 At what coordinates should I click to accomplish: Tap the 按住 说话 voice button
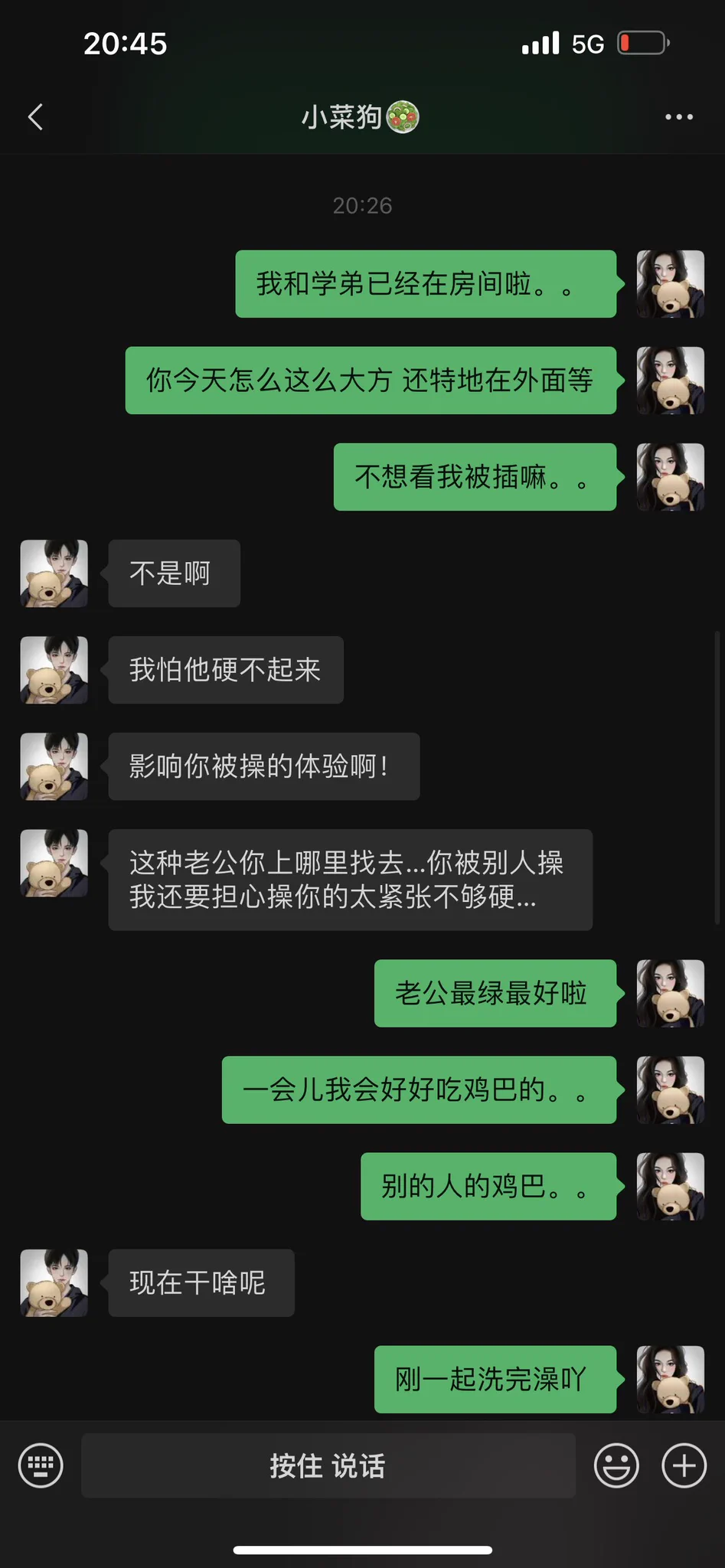328,1465
